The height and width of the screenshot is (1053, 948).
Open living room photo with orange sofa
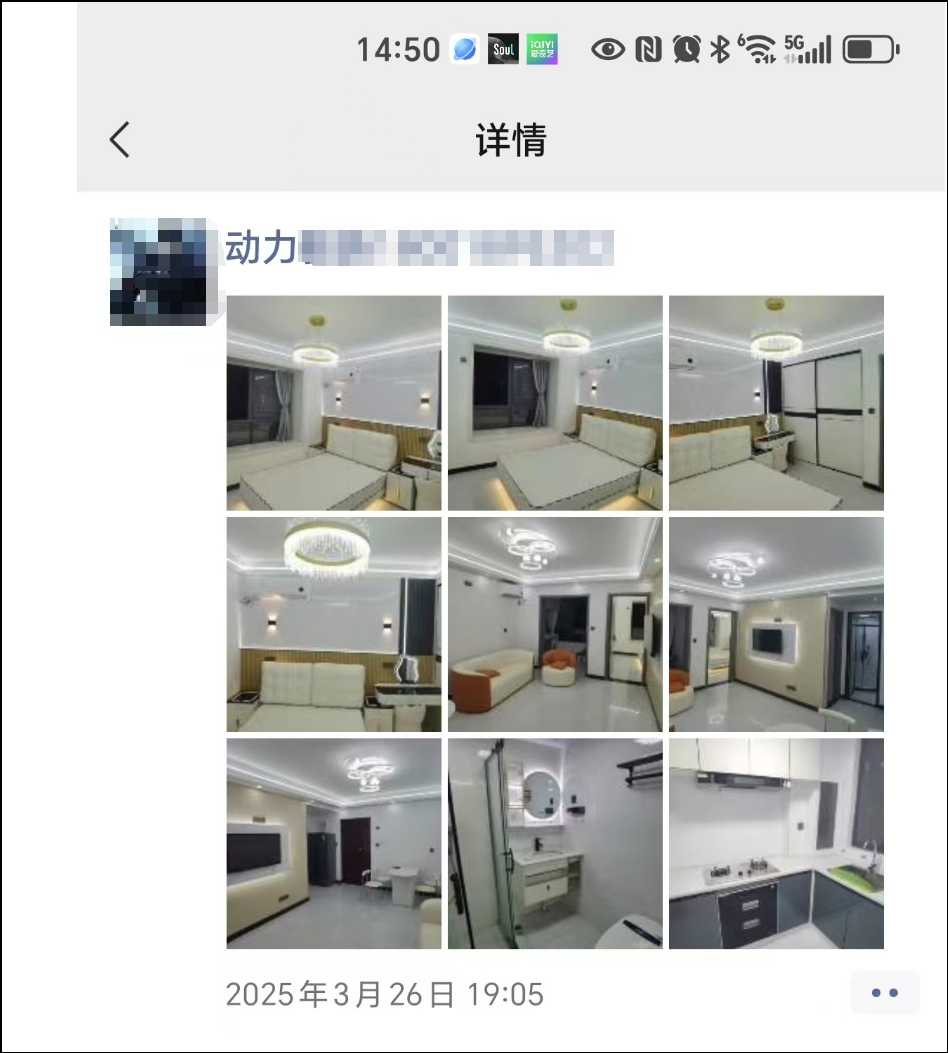coord(555,624)
